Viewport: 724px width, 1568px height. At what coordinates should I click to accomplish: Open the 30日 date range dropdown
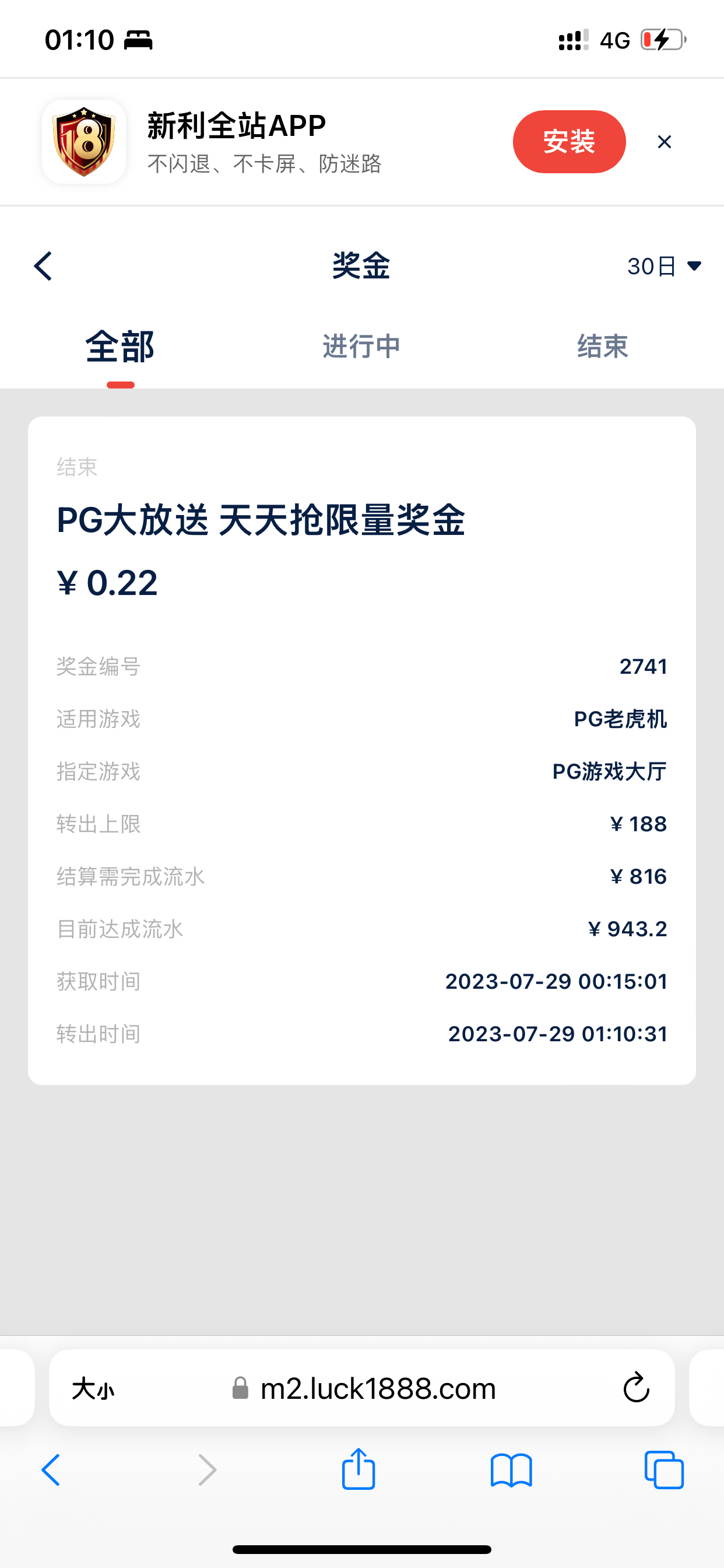(x=663, y=266)
